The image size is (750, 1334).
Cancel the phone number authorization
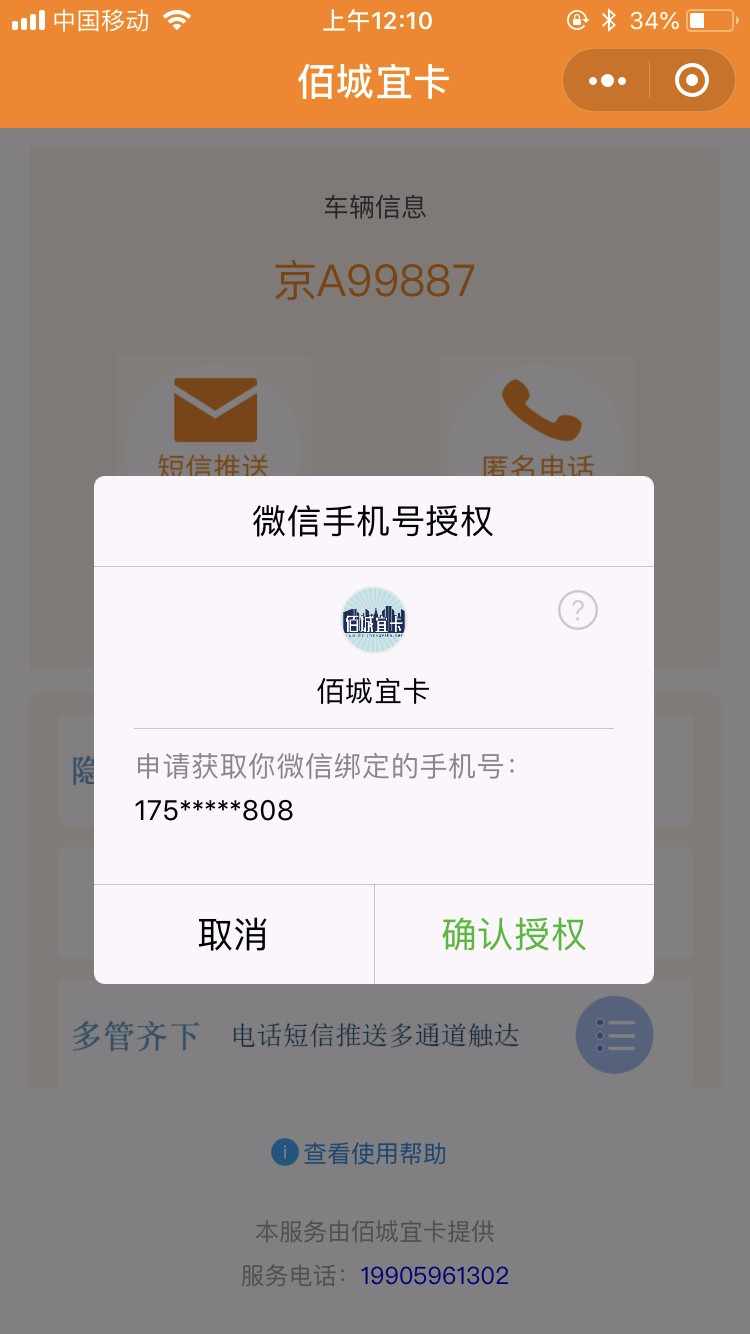pos(233,934)
